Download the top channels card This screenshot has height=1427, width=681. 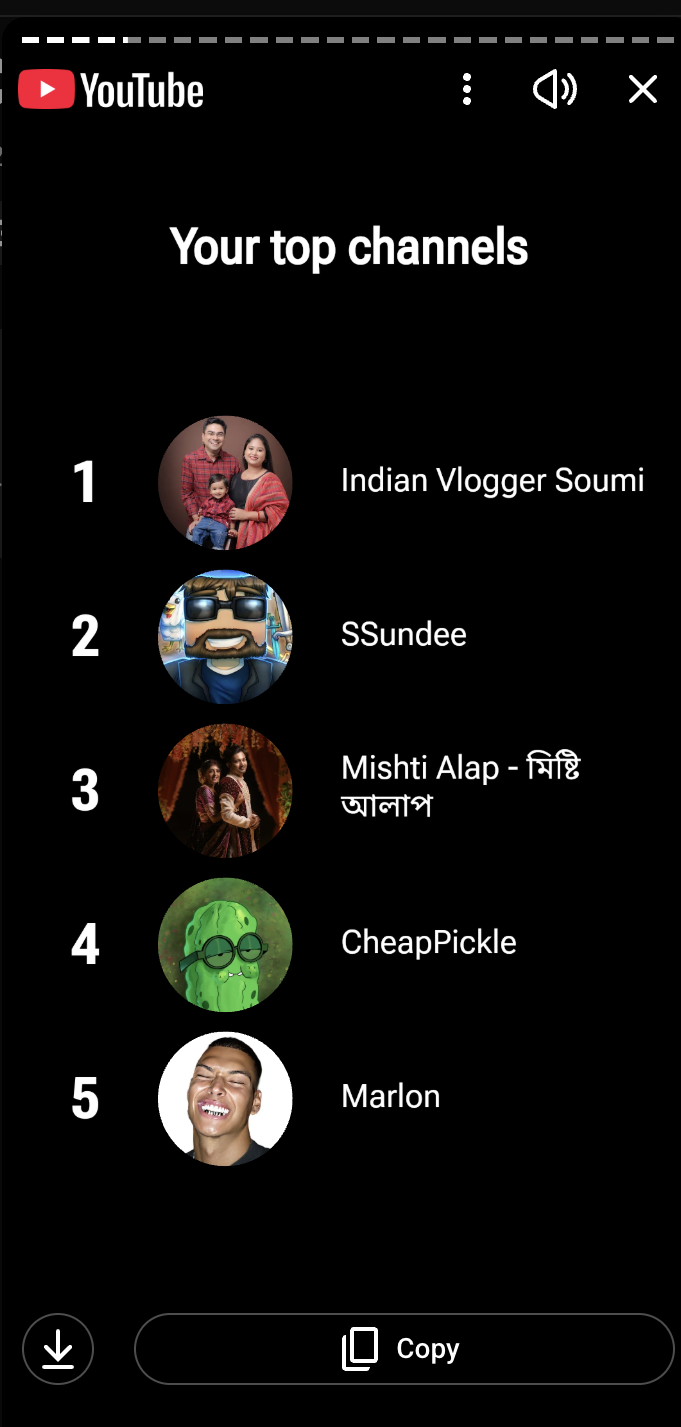tap(58, 1349)
